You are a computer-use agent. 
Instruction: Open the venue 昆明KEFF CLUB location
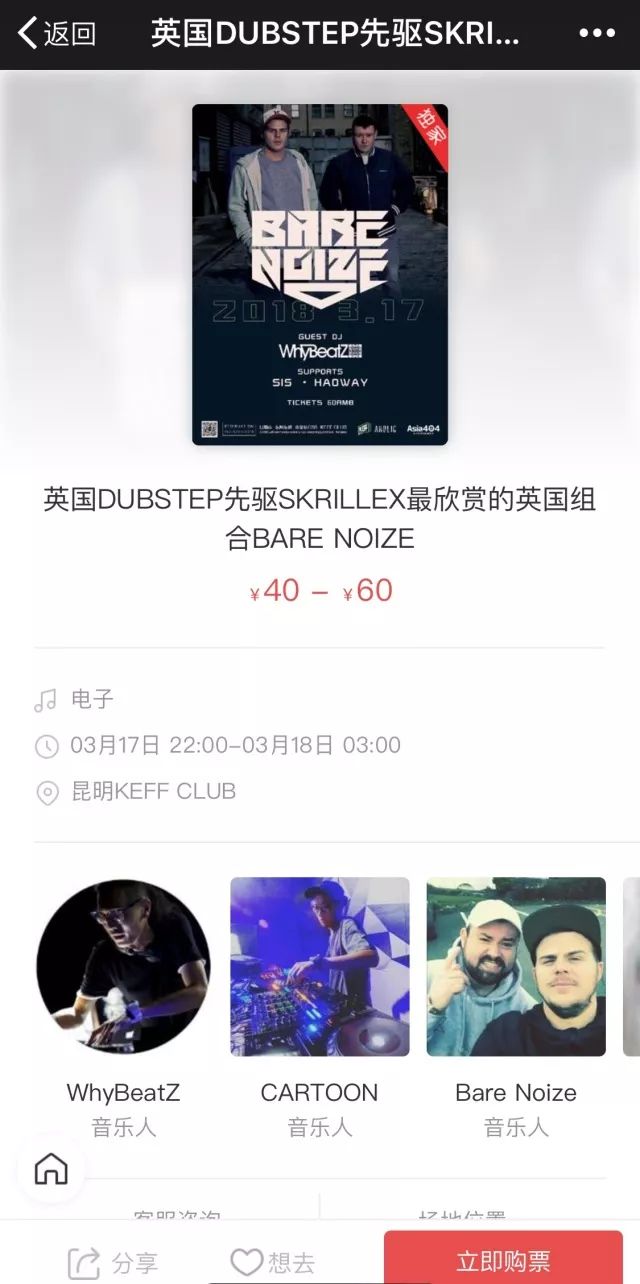(x=153, y=792)
